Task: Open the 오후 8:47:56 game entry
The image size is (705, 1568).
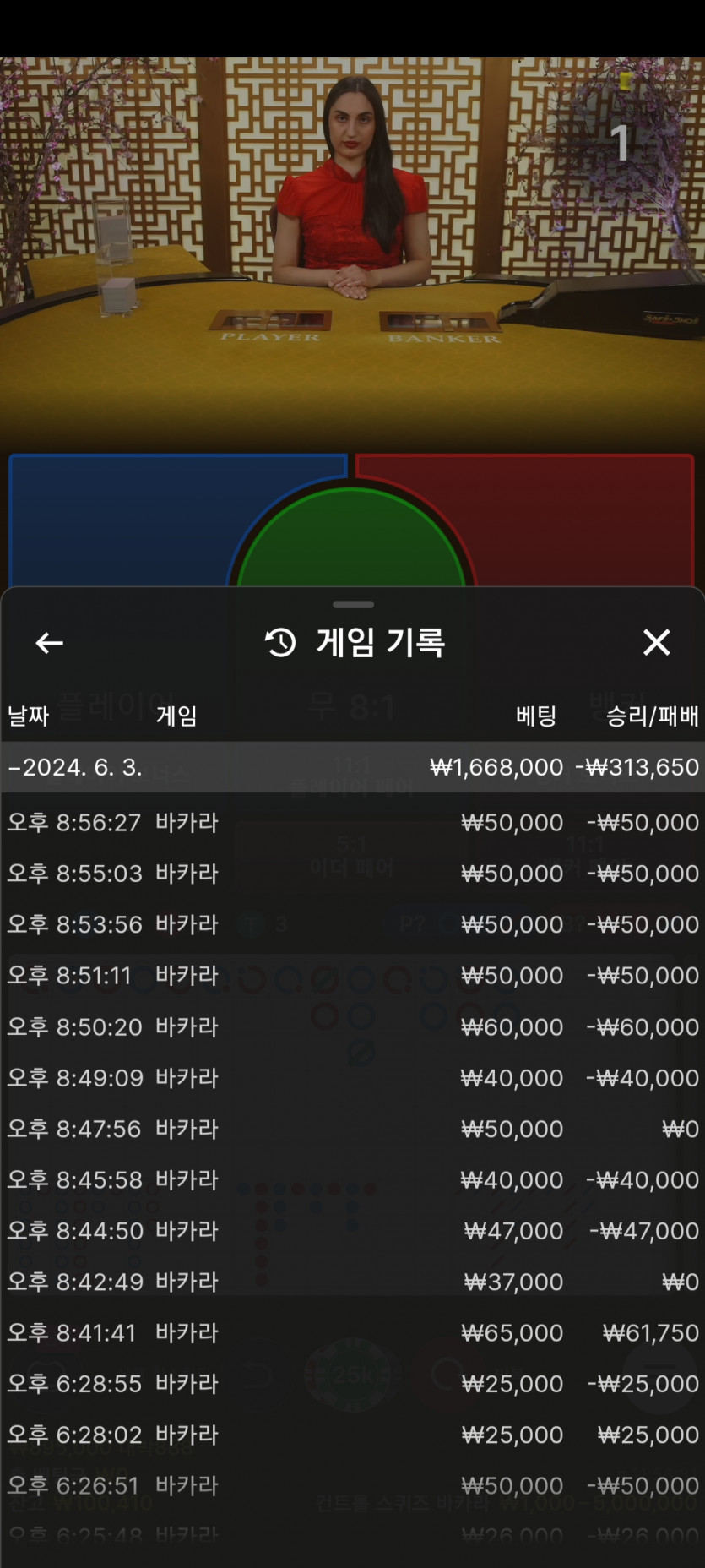Action: pos(352,1129)
